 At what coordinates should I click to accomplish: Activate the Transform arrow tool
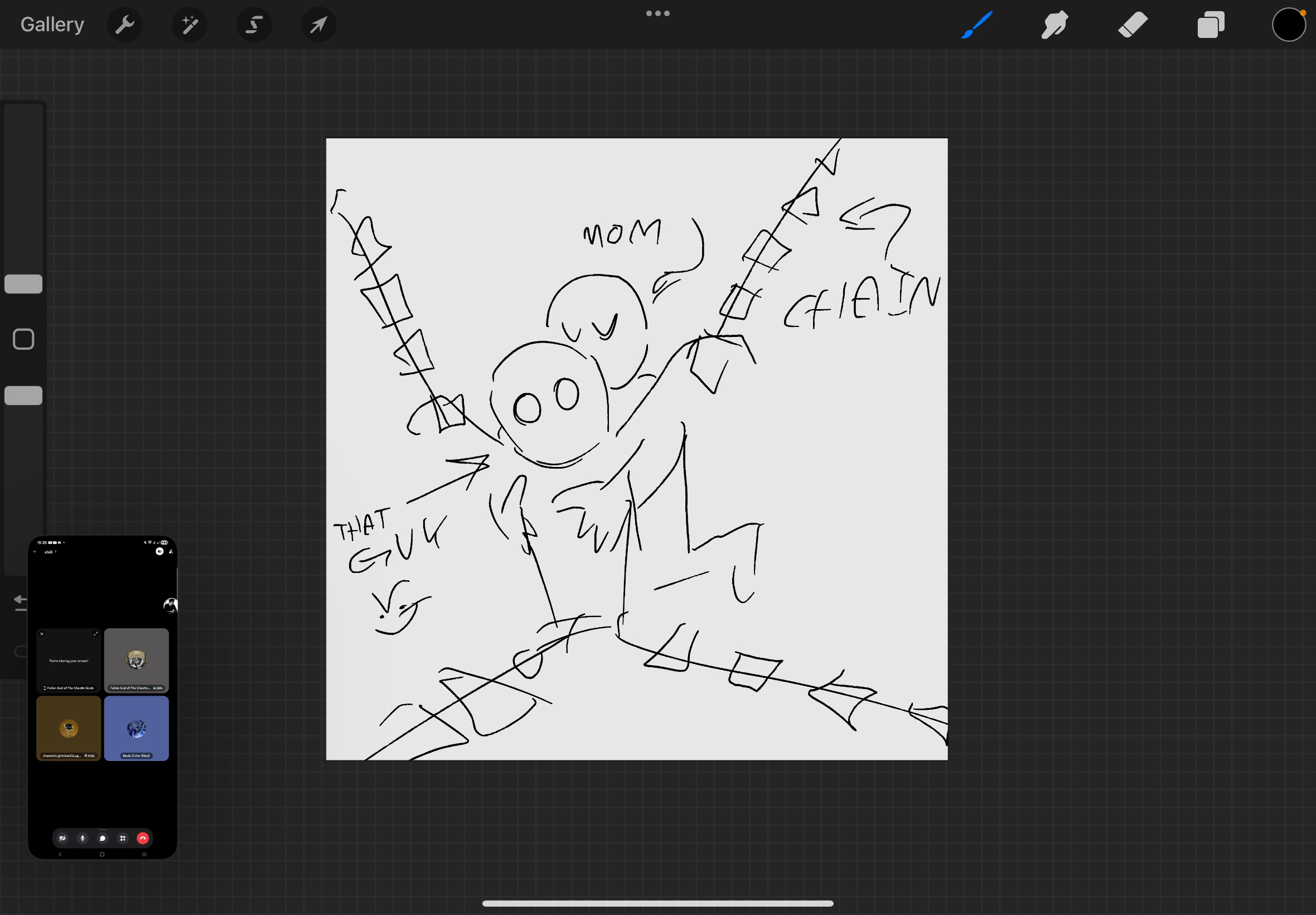[x=318, y=25]
